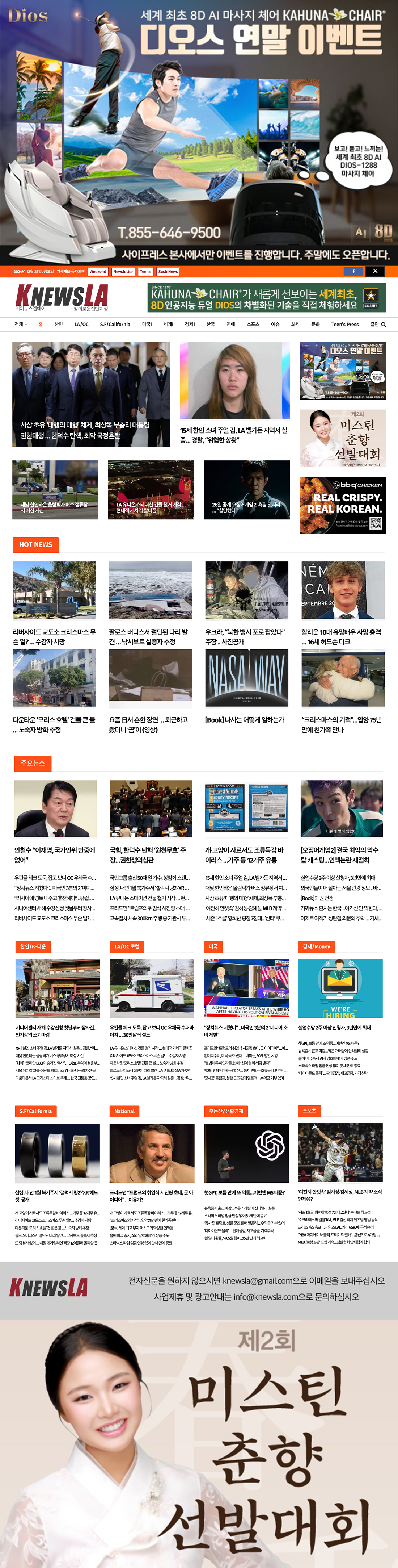Open the Teen's Press section
Screen dimensions: 398x1568
tap(344, 325)
